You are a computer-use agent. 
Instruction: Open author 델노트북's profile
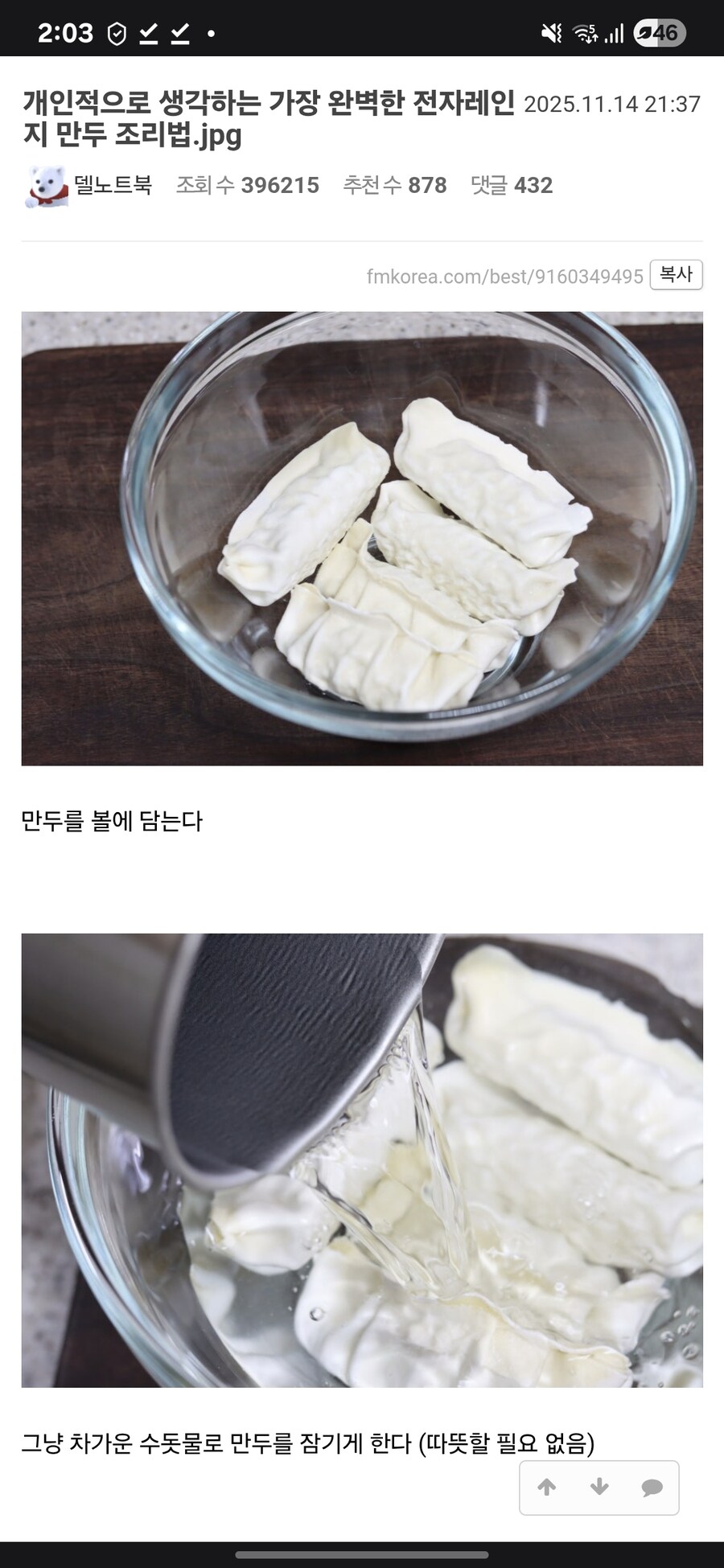click(113, 185)
